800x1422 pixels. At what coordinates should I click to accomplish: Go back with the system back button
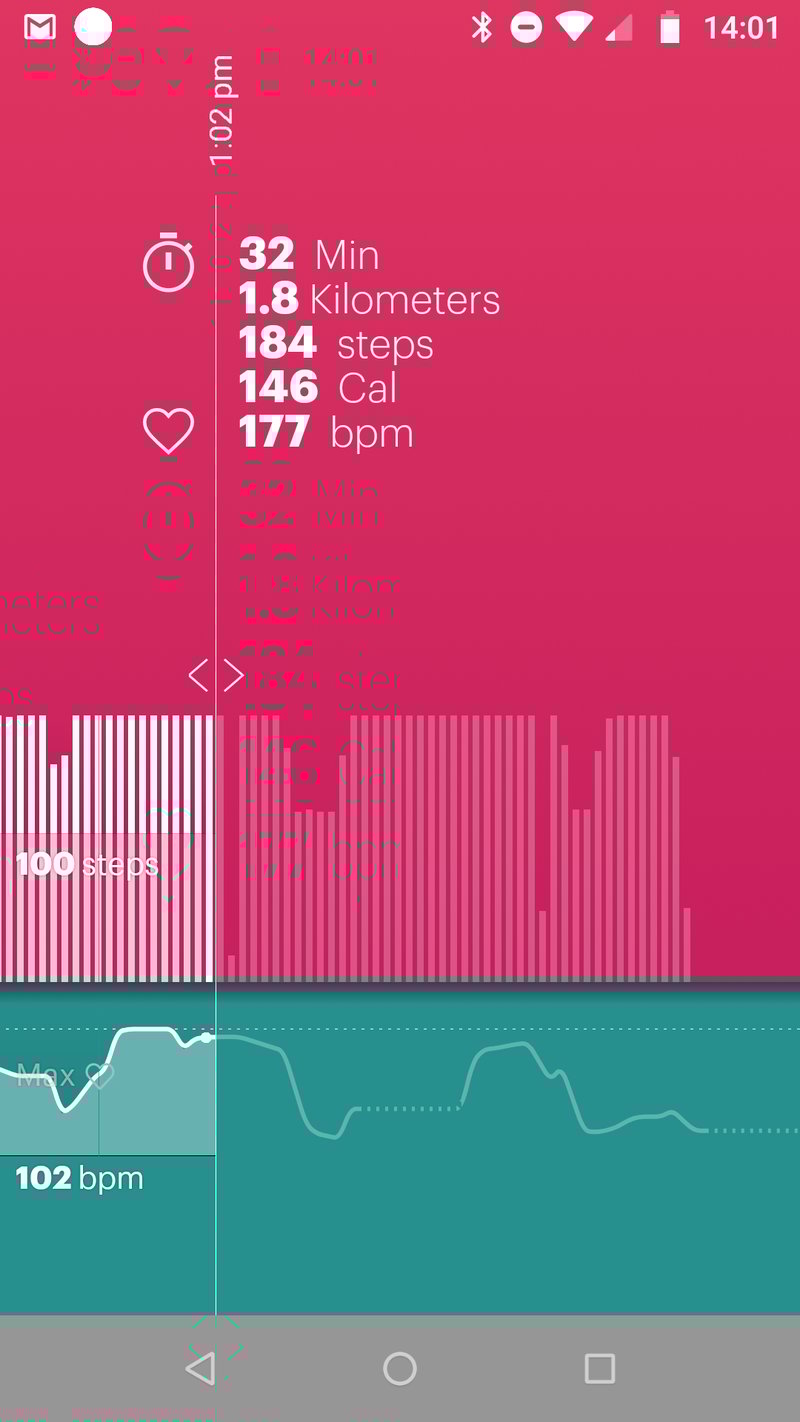tap(201, 1368)
